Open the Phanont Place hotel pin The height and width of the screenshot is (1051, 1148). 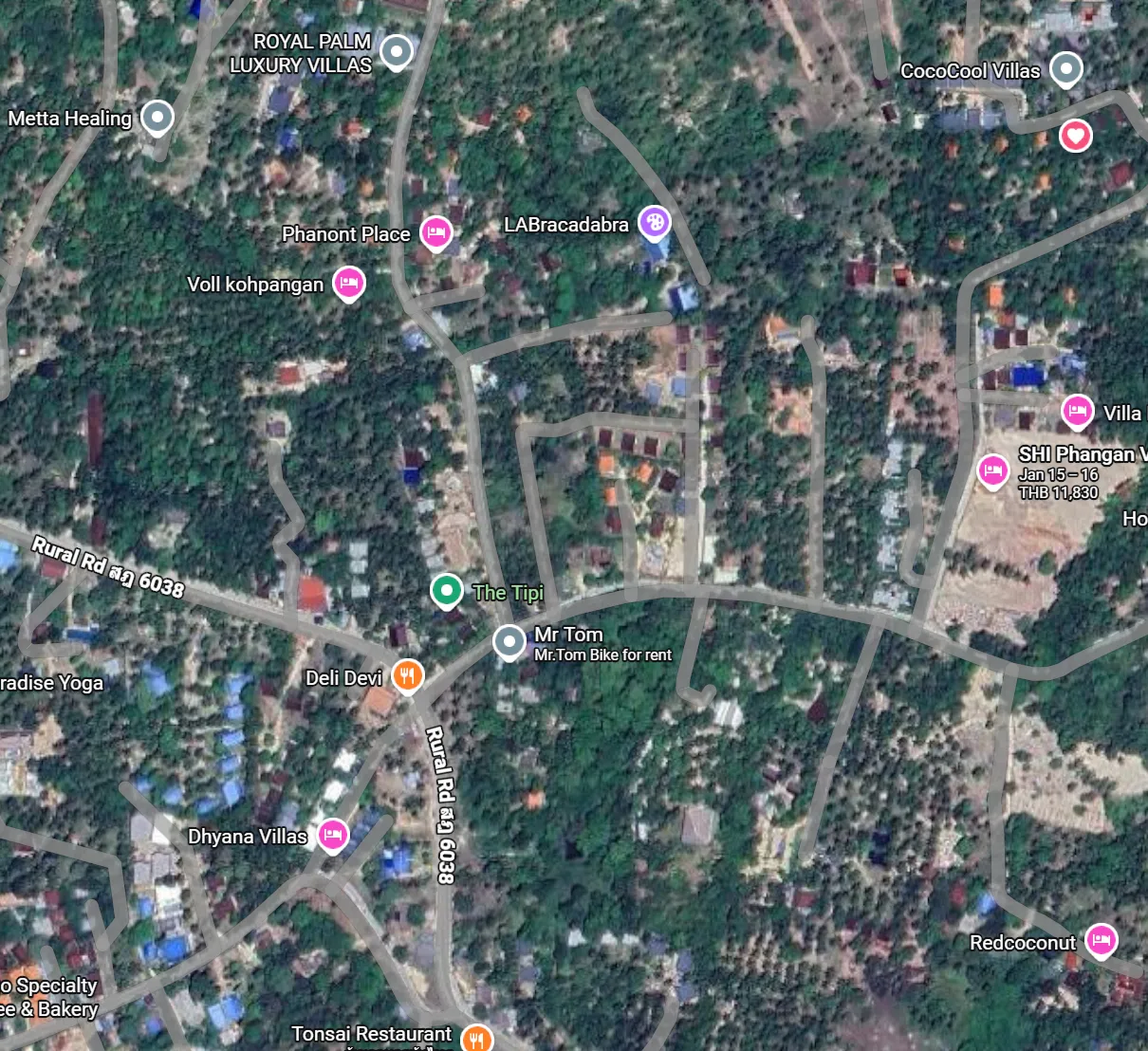[435, 231]
